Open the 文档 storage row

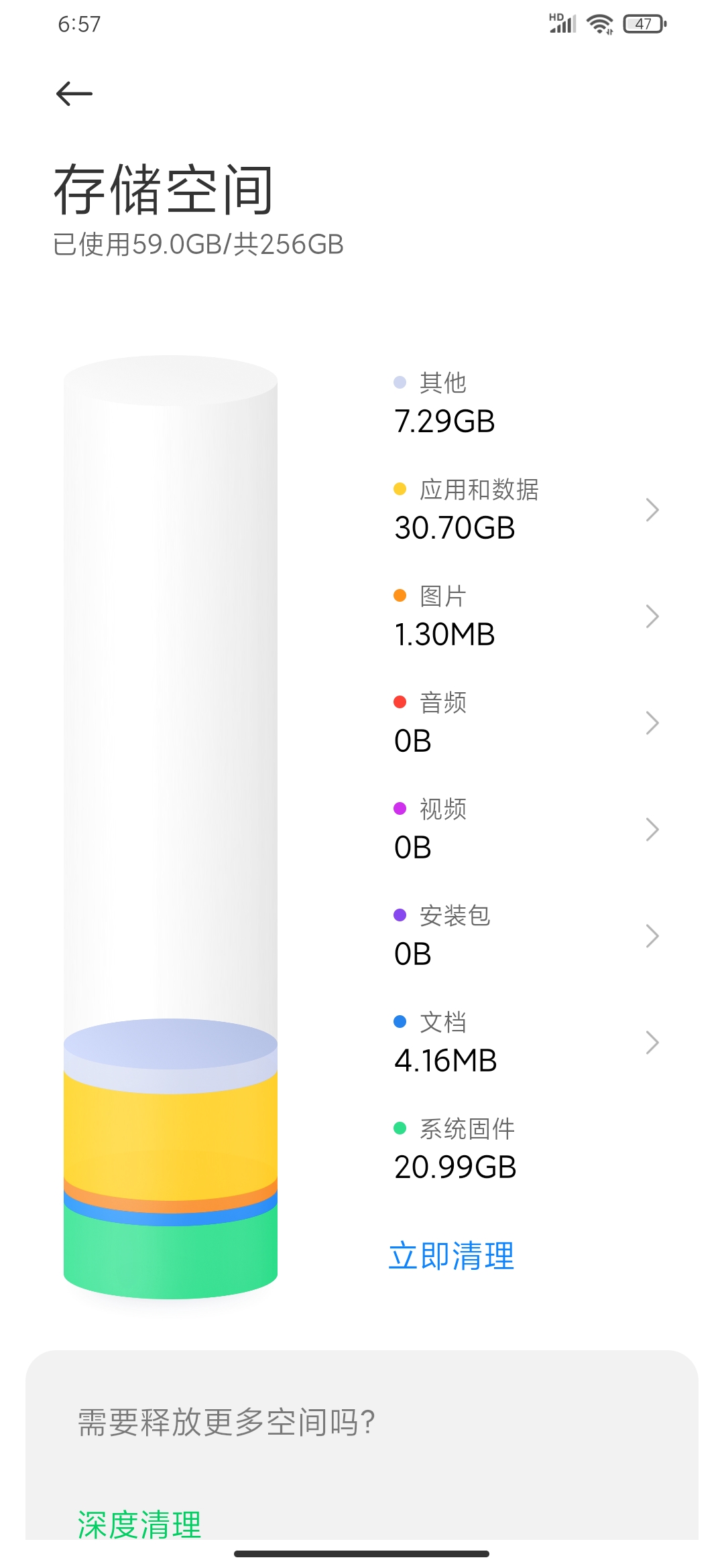[526, 1043]
